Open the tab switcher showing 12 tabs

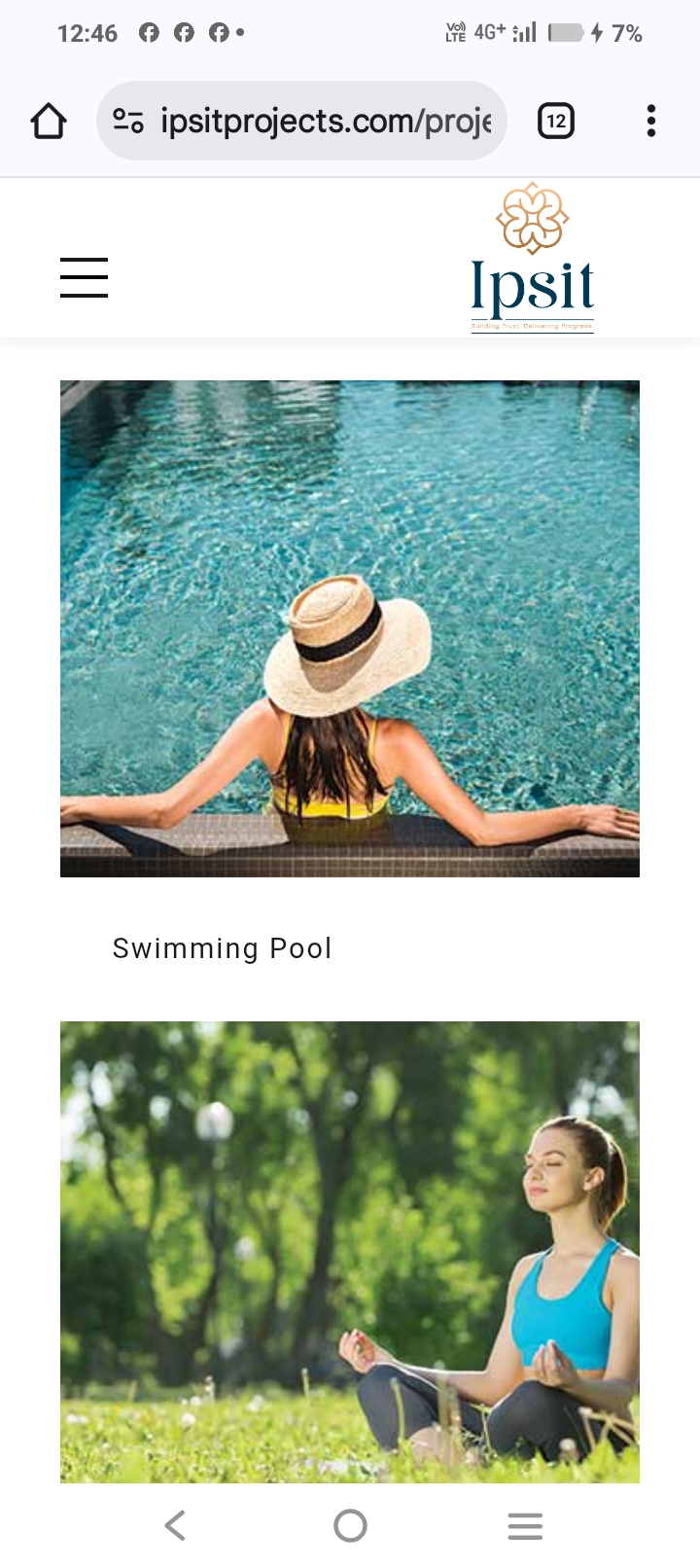[556, 122]
